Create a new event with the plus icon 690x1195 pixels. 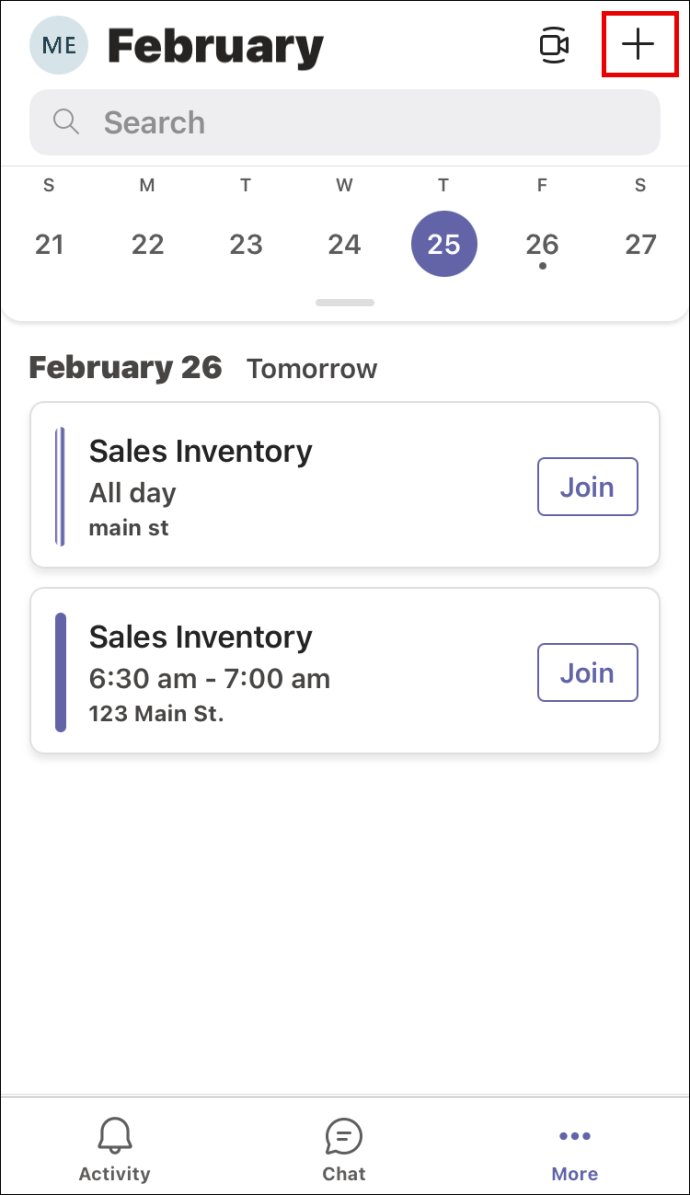point(637,45)
